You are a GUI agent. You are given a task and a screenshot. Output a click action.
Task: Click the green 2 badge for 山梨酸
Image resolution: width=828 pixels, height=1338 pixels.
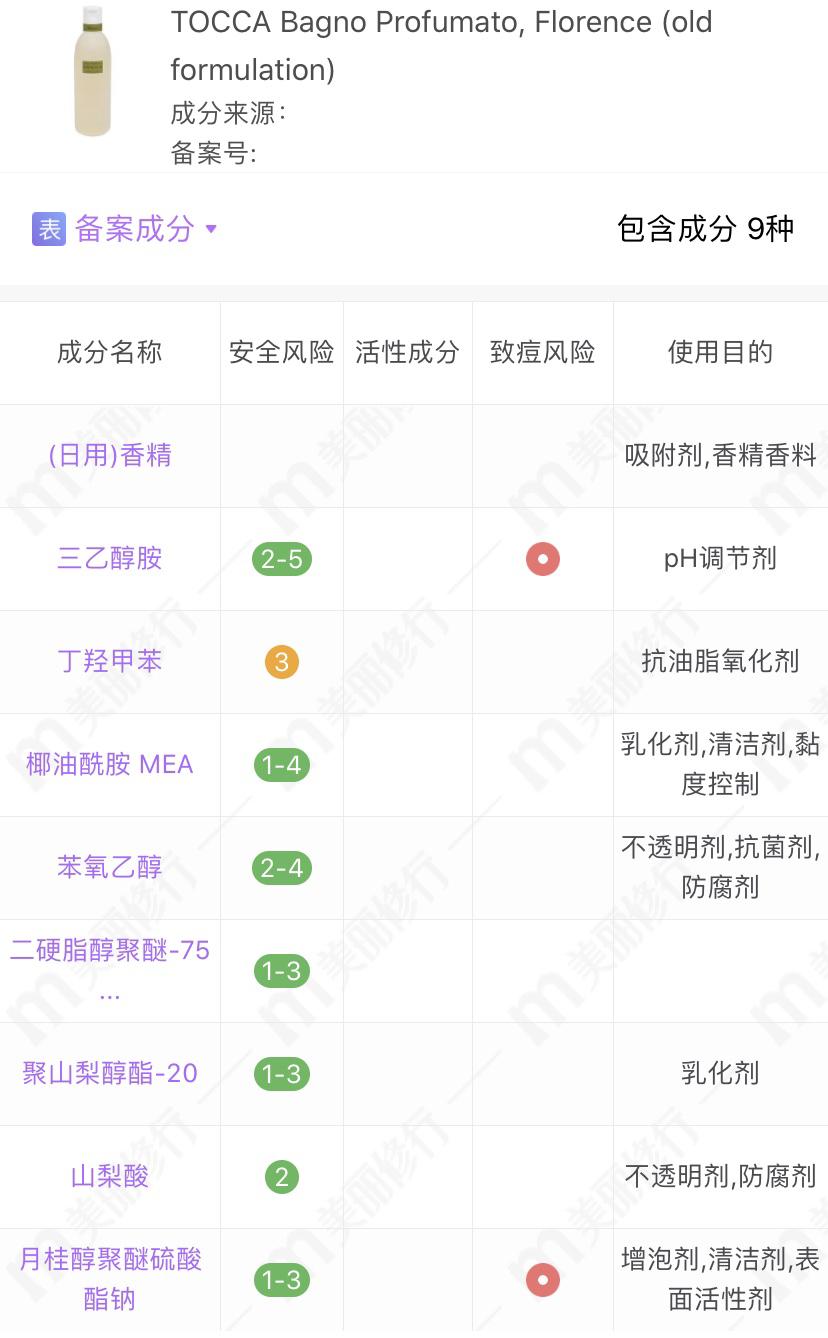coord(281,1176)
